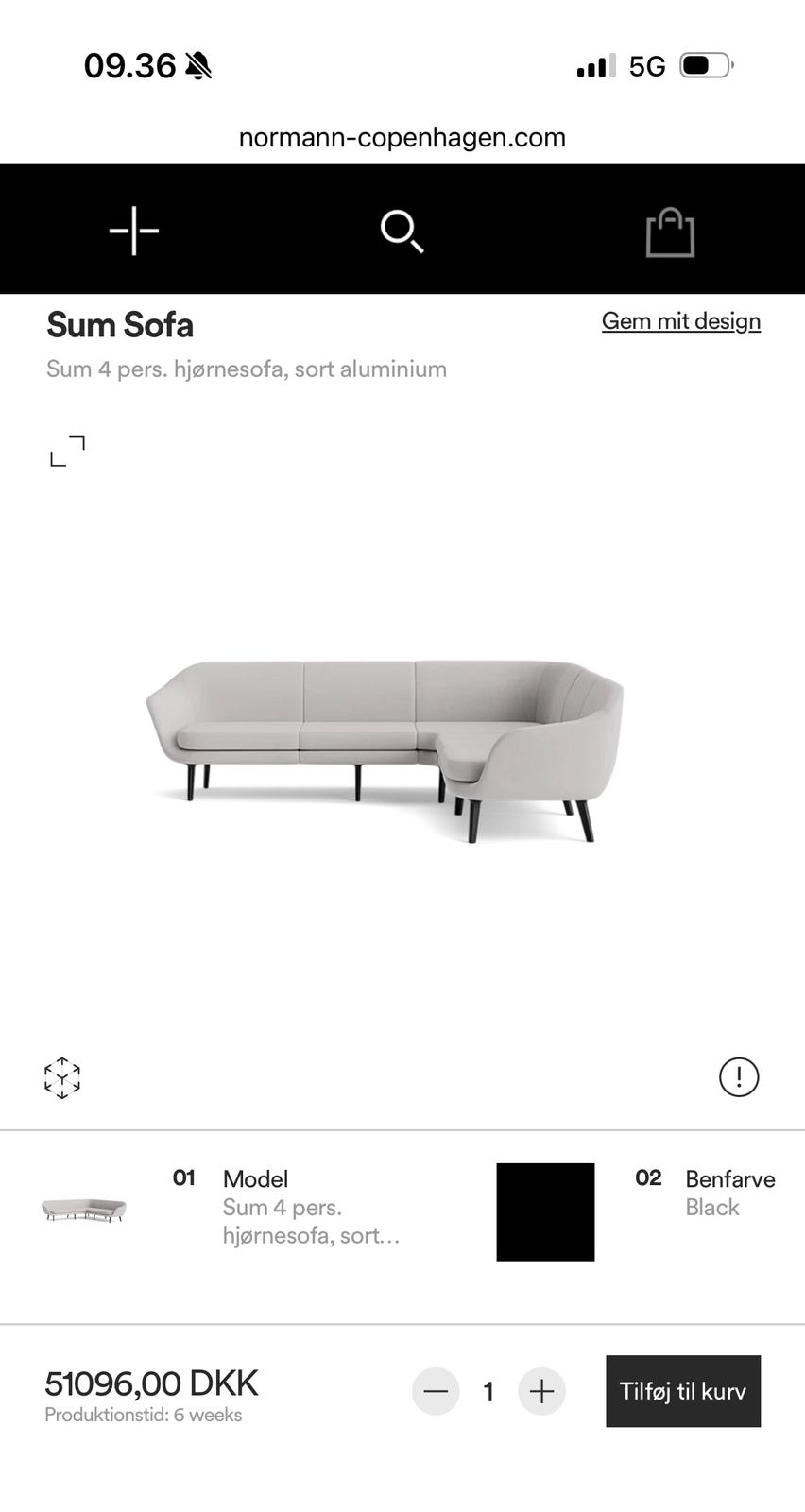Click the Tilføj til kurv button
Screen dimensions: 805x1512
point(682,1391)
